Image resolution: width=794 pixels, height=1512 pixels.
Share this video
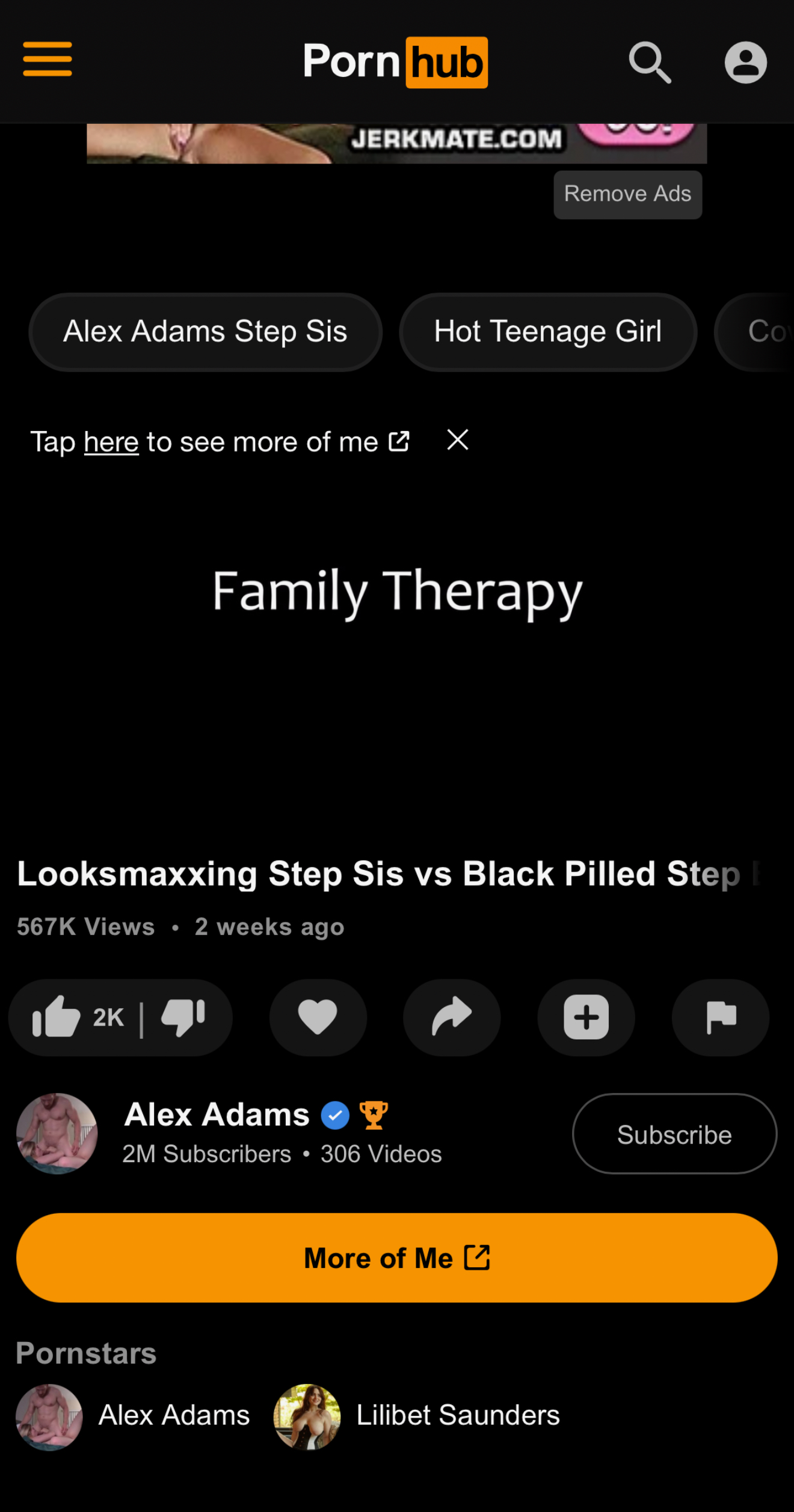(452, 1017)
